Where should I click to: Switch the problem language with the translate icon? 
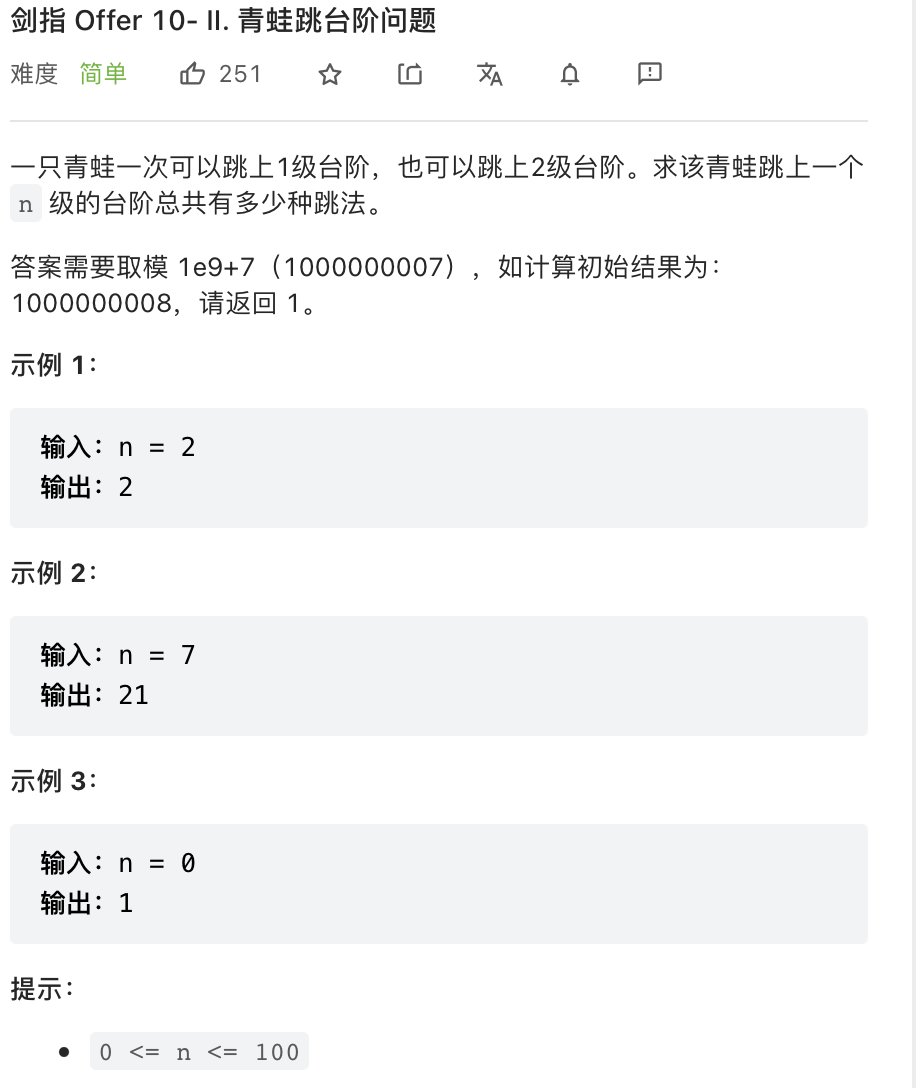490,74
